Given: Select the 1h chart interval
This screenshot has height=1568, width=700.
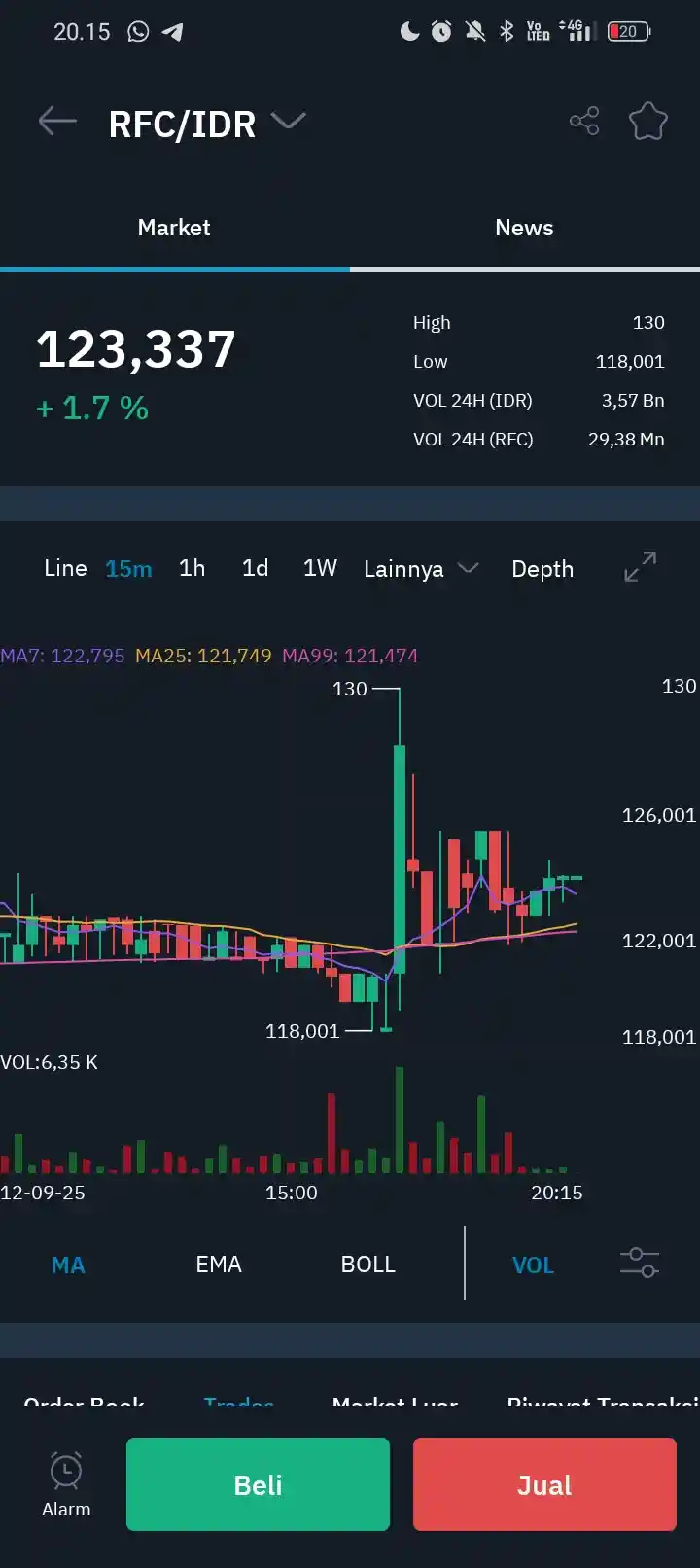Looking at the screenshot, I should [x=192, y=568].
